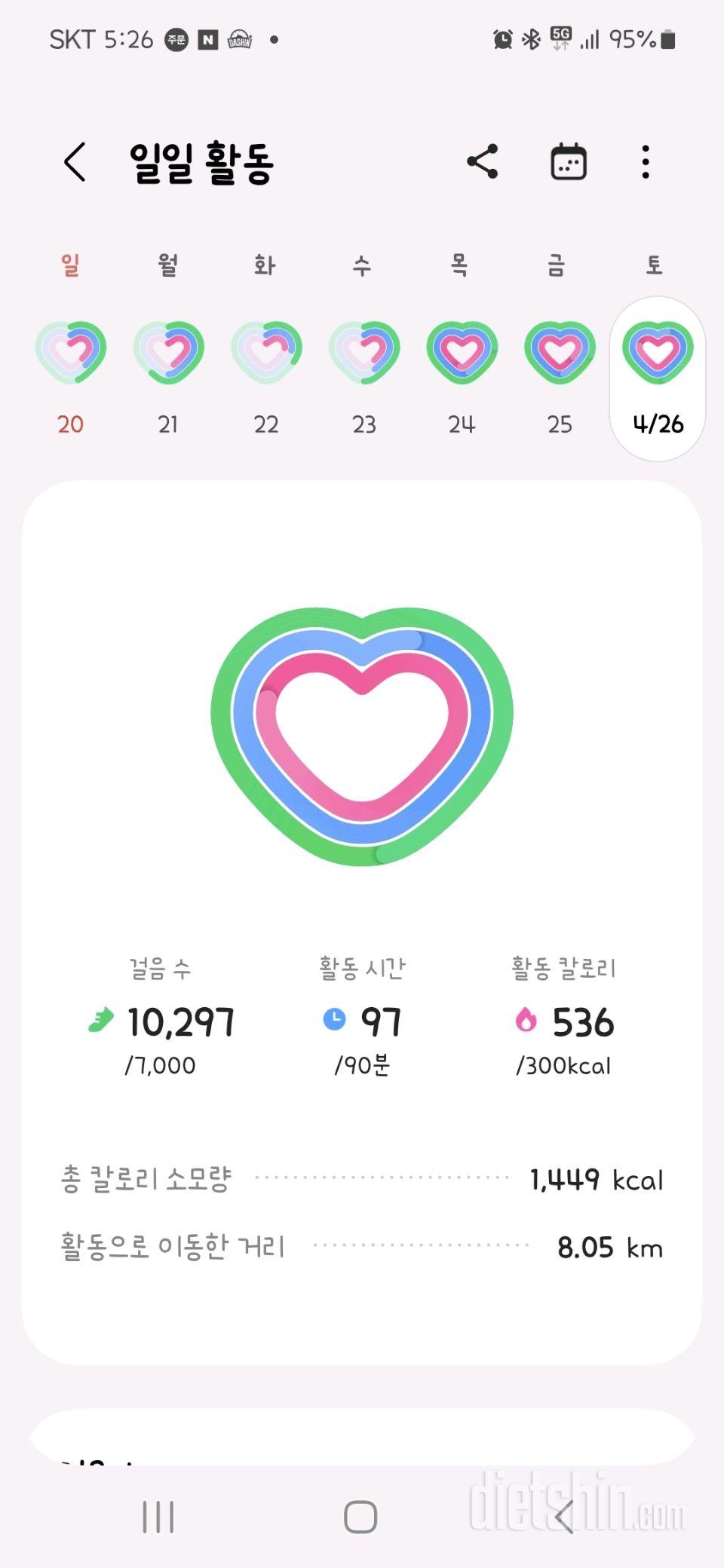Go back from the 일일 활동 screen
This screenshot has width=724, height=1568.
[75, 161]
